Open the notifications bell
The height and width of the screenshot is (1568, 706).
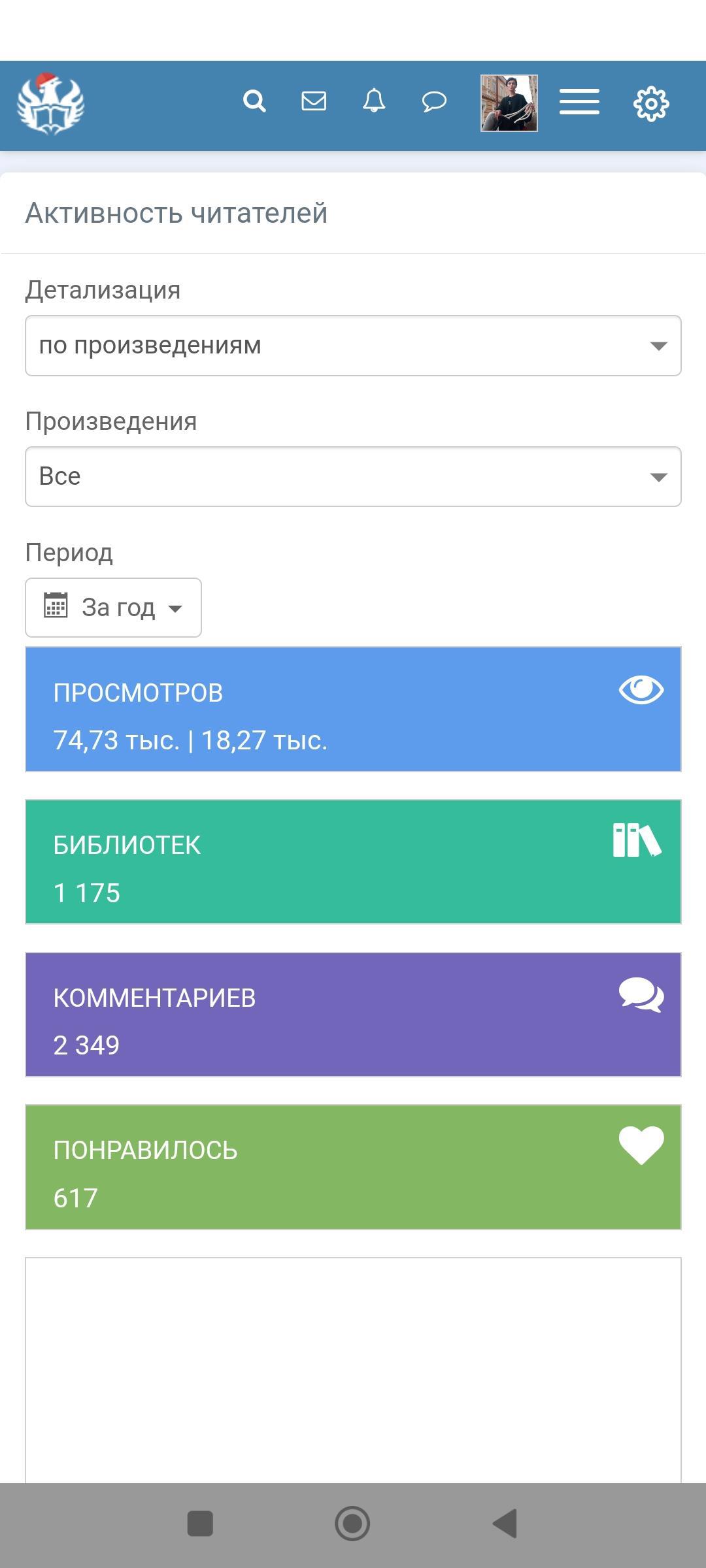coord(374,101)
